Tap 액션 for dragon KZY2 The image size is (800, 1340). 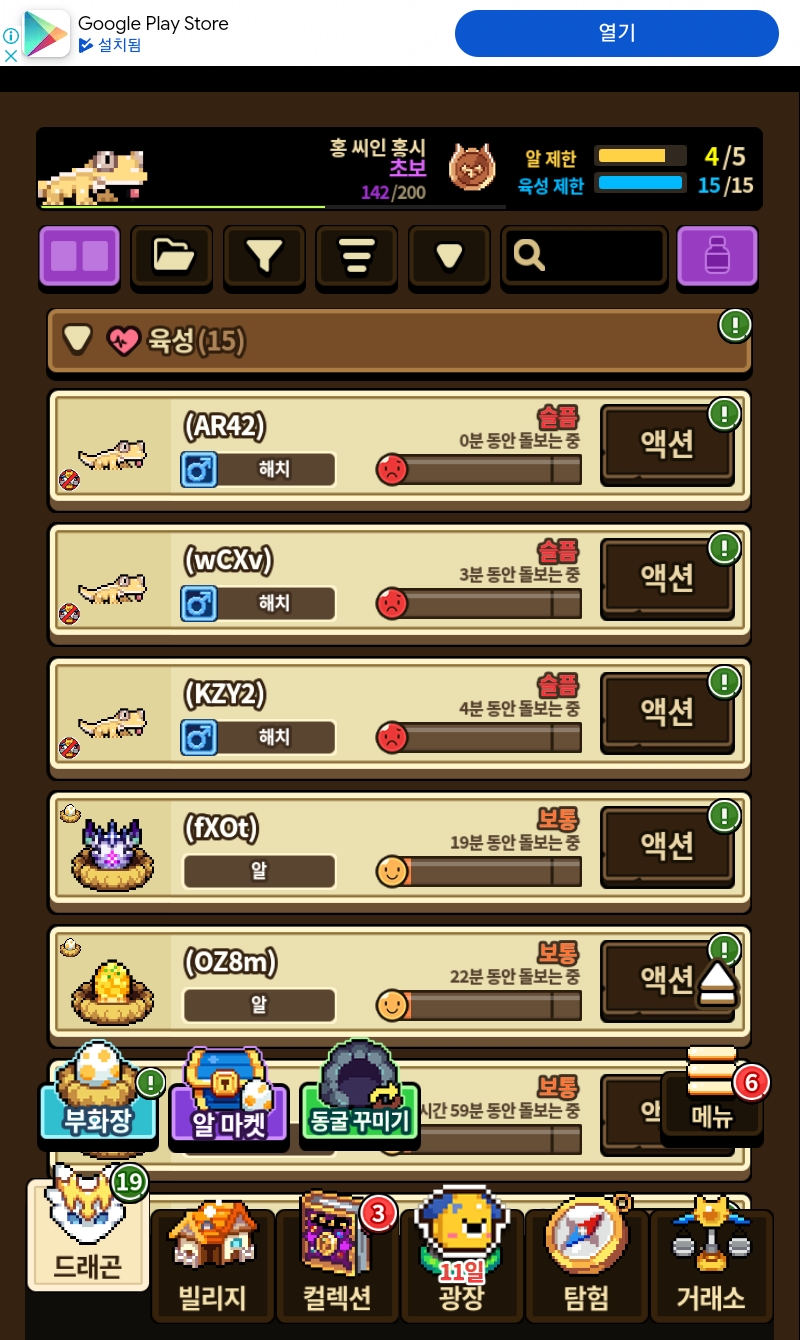pos(666,711)
